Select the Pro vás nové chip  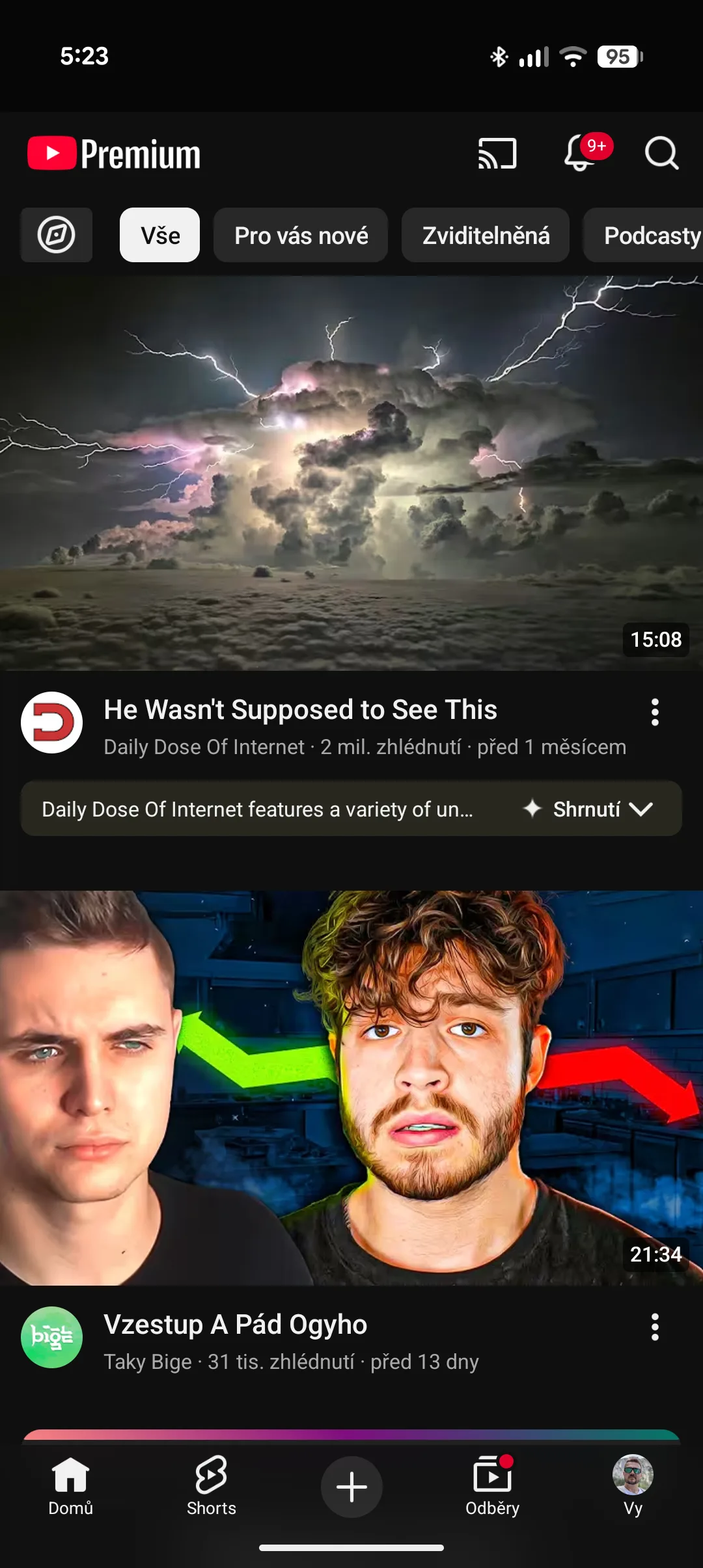(301, 235)
